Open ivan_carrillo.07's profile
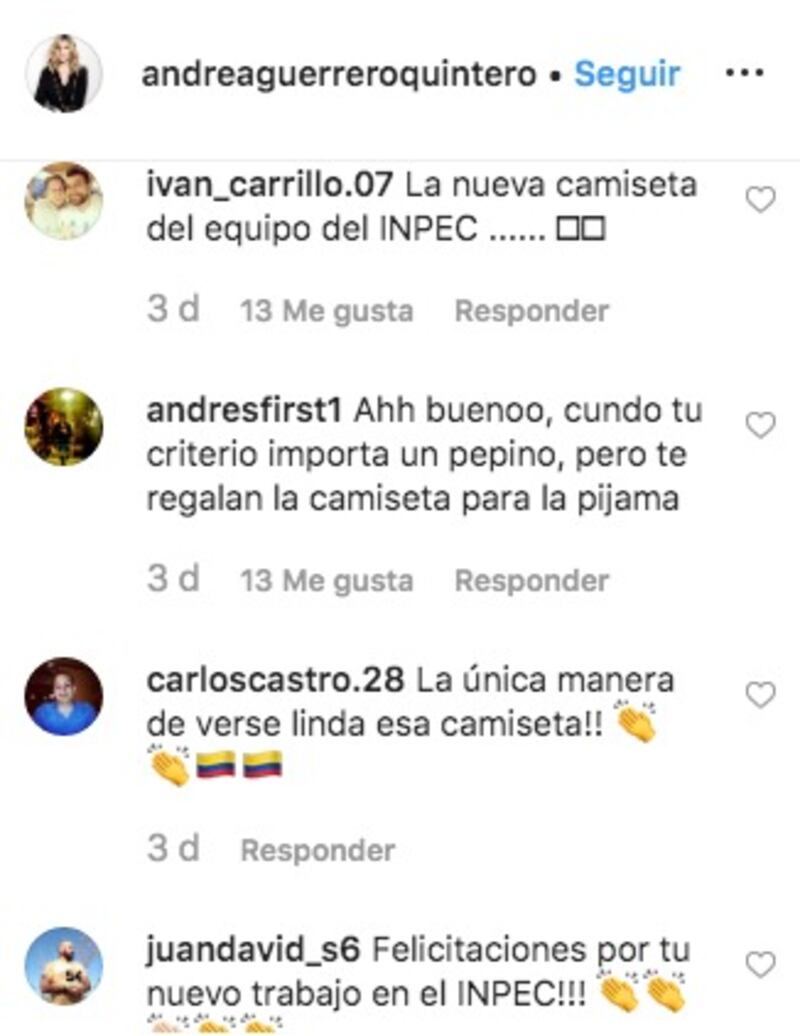The height and width of the screenshot is (1035, 800). tap(271, 185)
